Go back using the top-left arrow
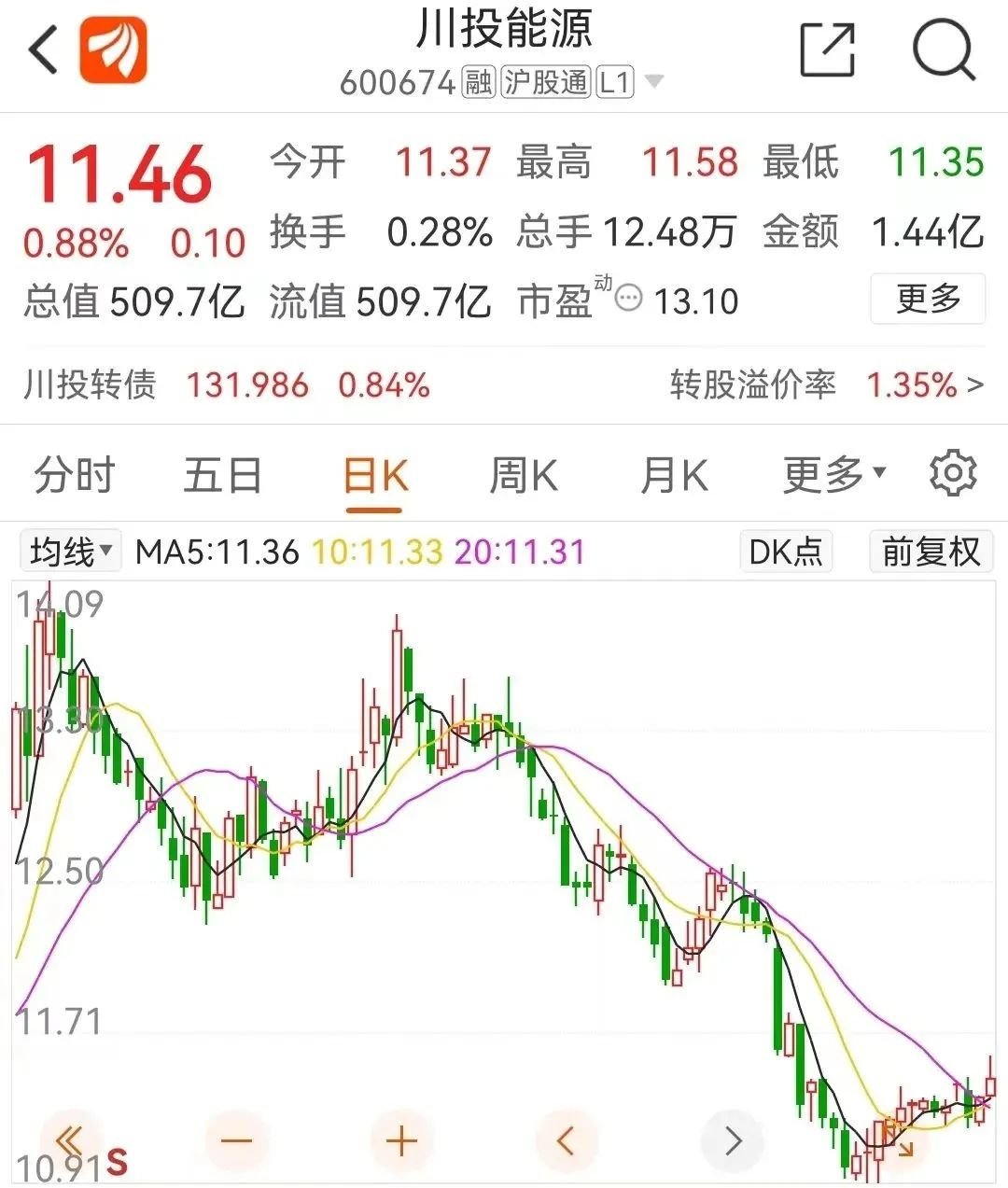The width and height of the screenshot is (1008, 1188). pos(42,49)
